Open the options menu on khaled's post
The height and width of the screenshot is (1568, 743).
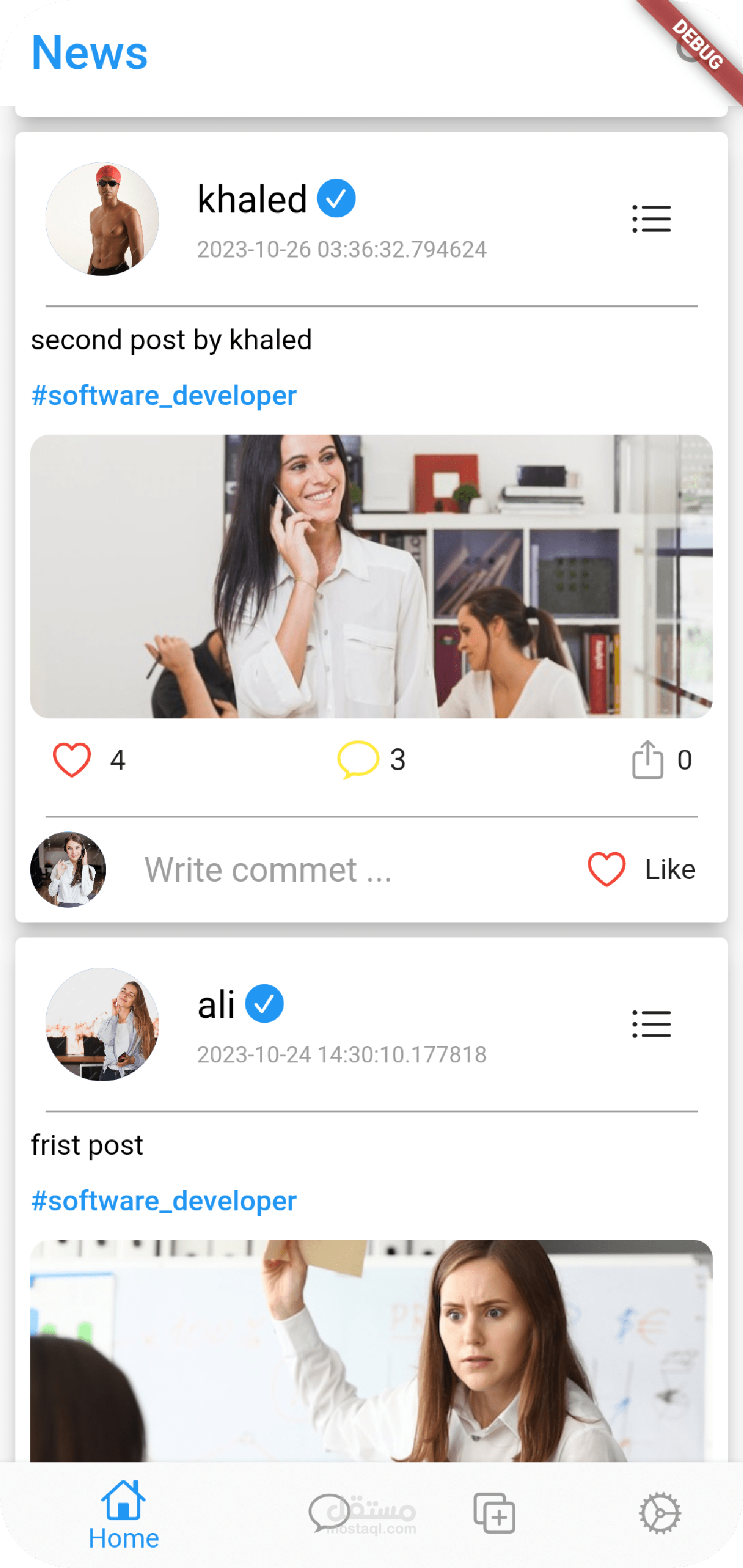[x=651, y=219]
